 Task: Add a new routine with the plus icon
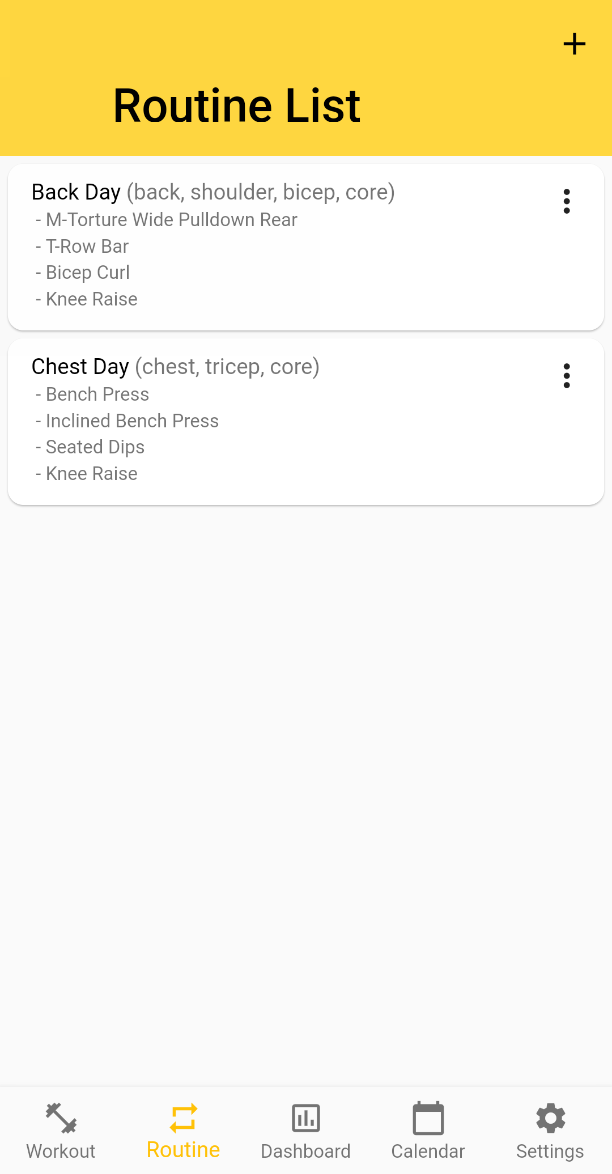pyautogui.click(x=574, y=44)
